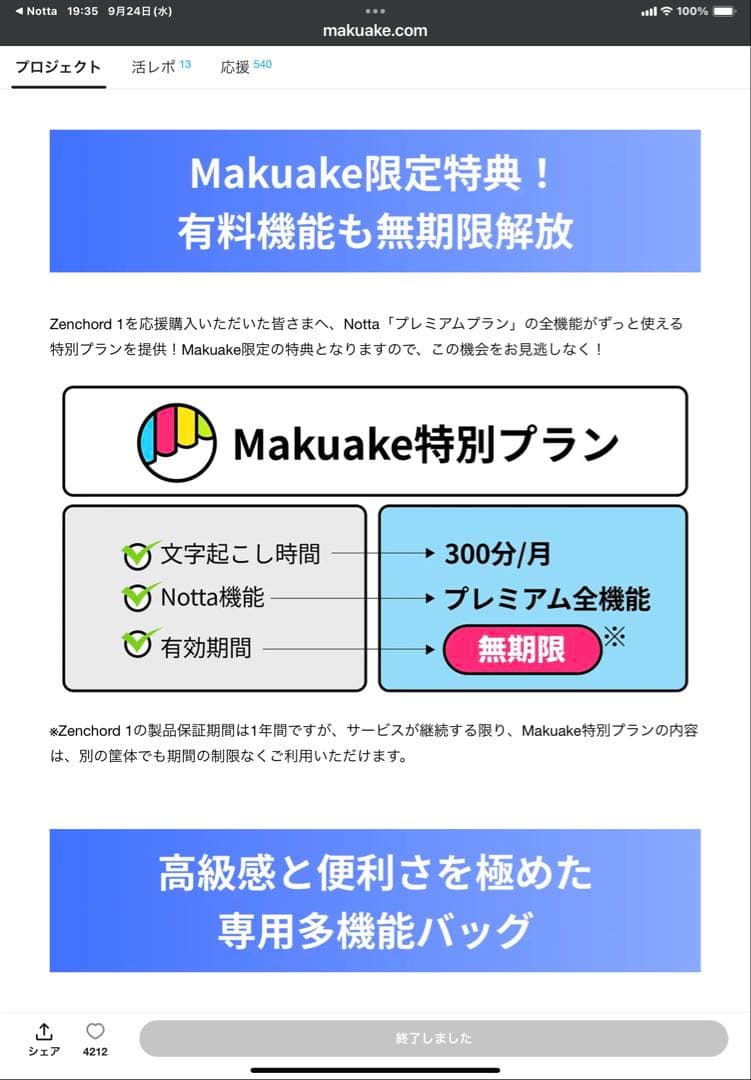Open the Makuake限定特典 banner details
This screenshot has width=751, height=1080.
pos(375,200)
